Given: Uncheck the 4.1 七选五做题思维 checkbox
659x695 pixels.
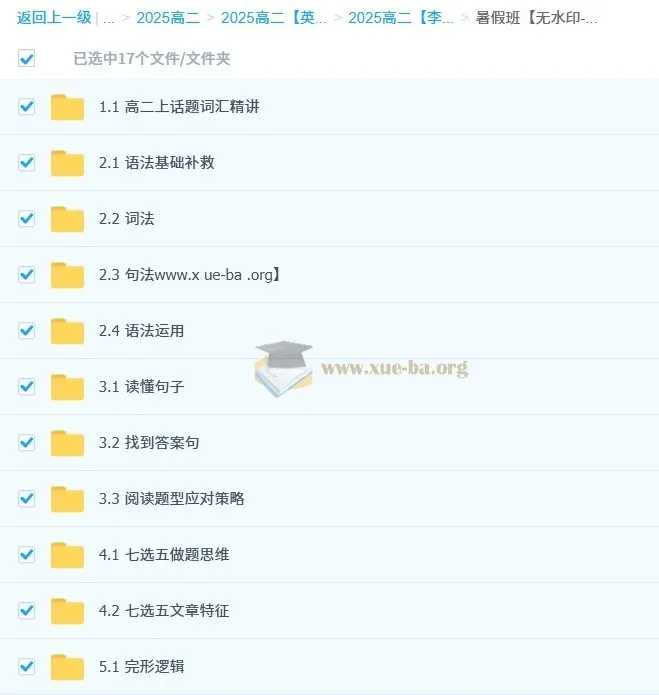Looking at the screenshot, I should 27,554.
